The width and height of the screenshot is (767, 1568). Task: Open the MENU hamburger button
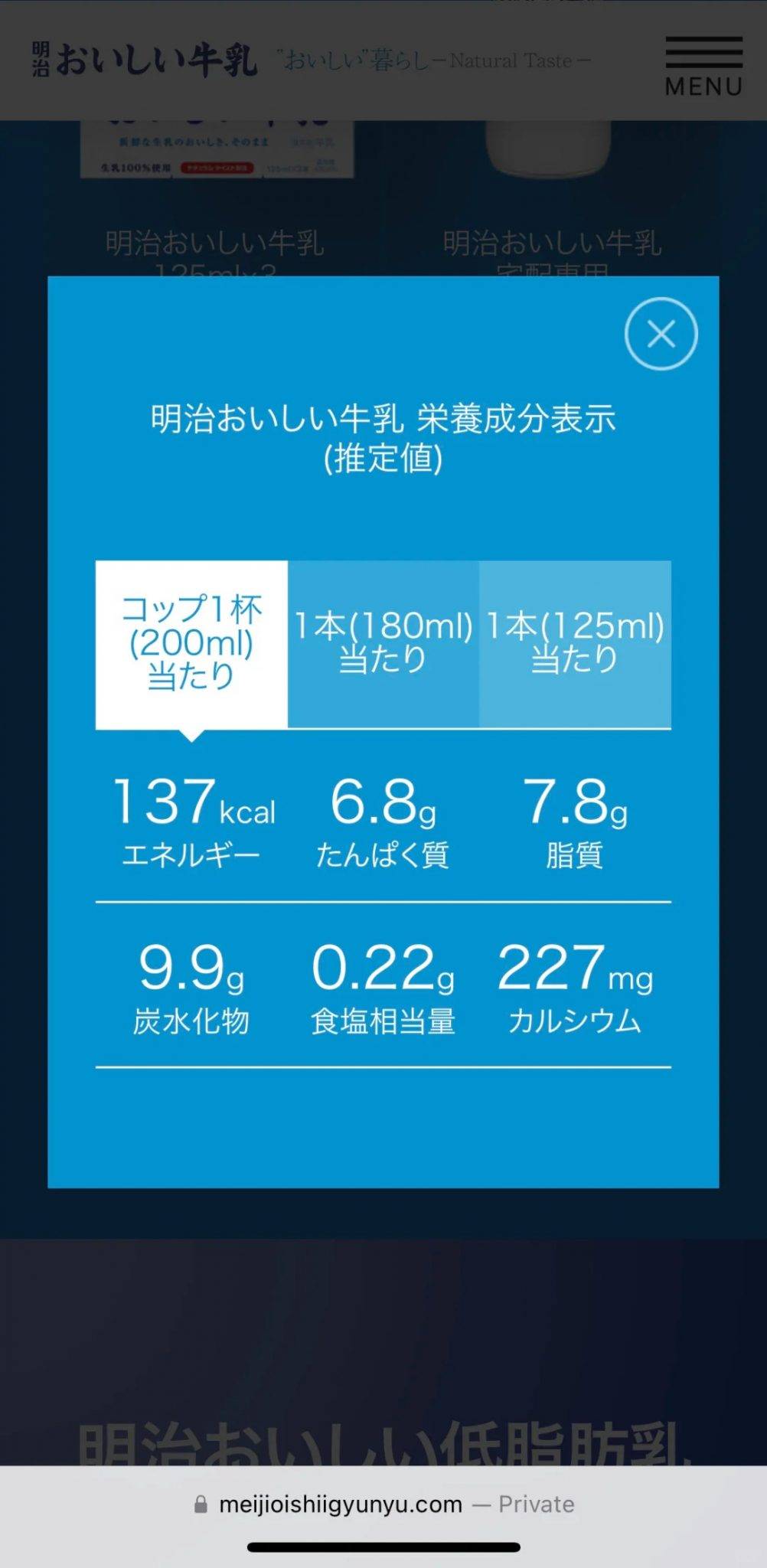click(x=703, y=66)
